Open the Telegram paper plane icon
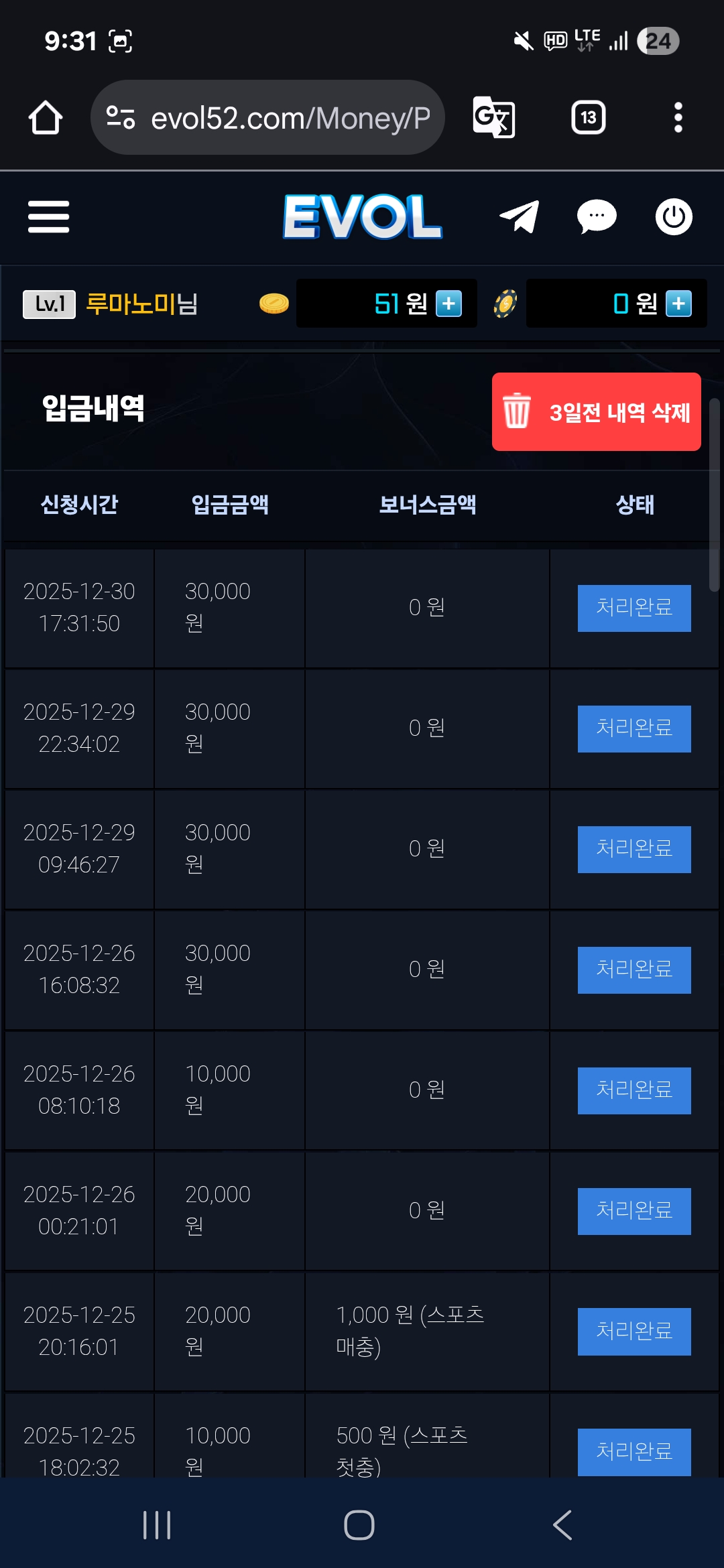724x1568 pixels. click(x=520, y=216)
